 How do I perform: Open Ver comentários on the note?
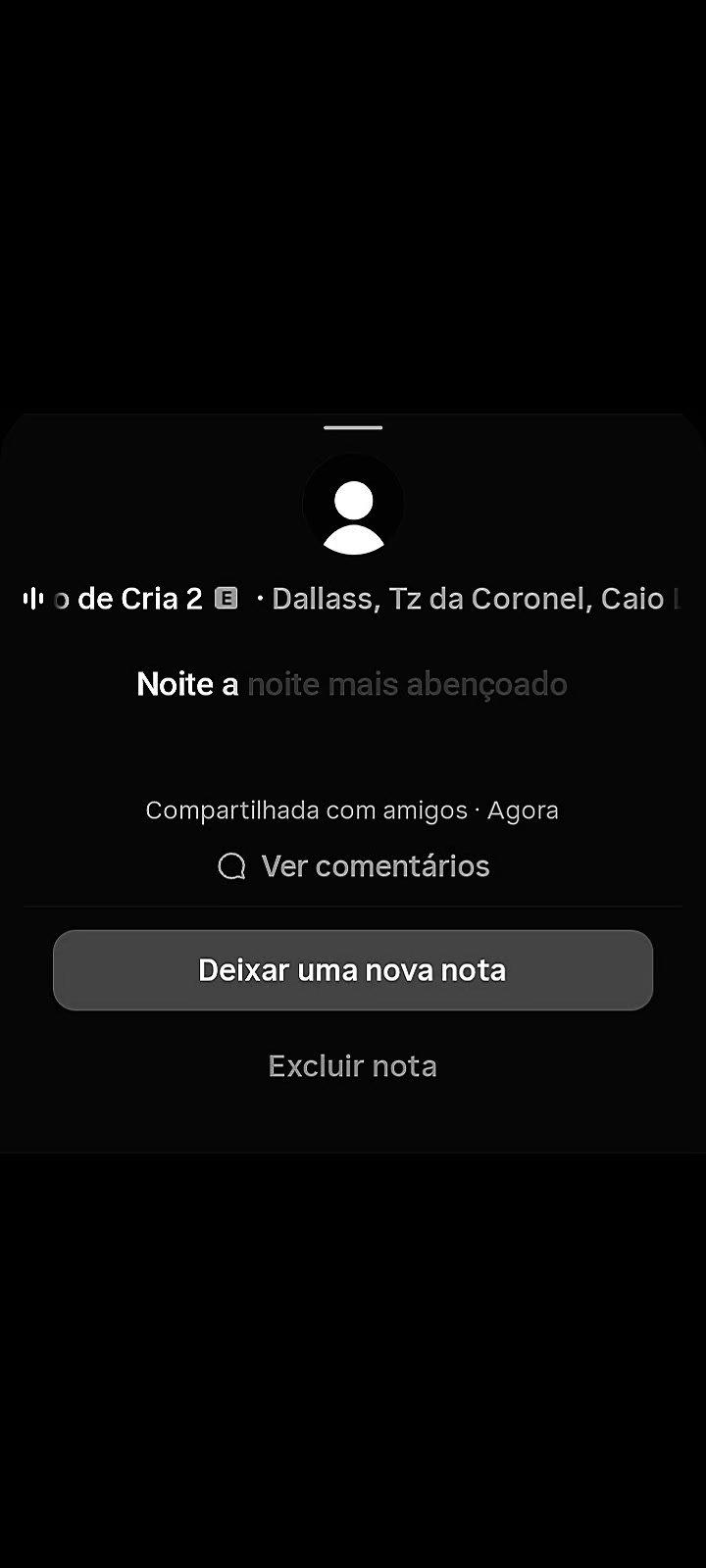click(x=354, y=866)
